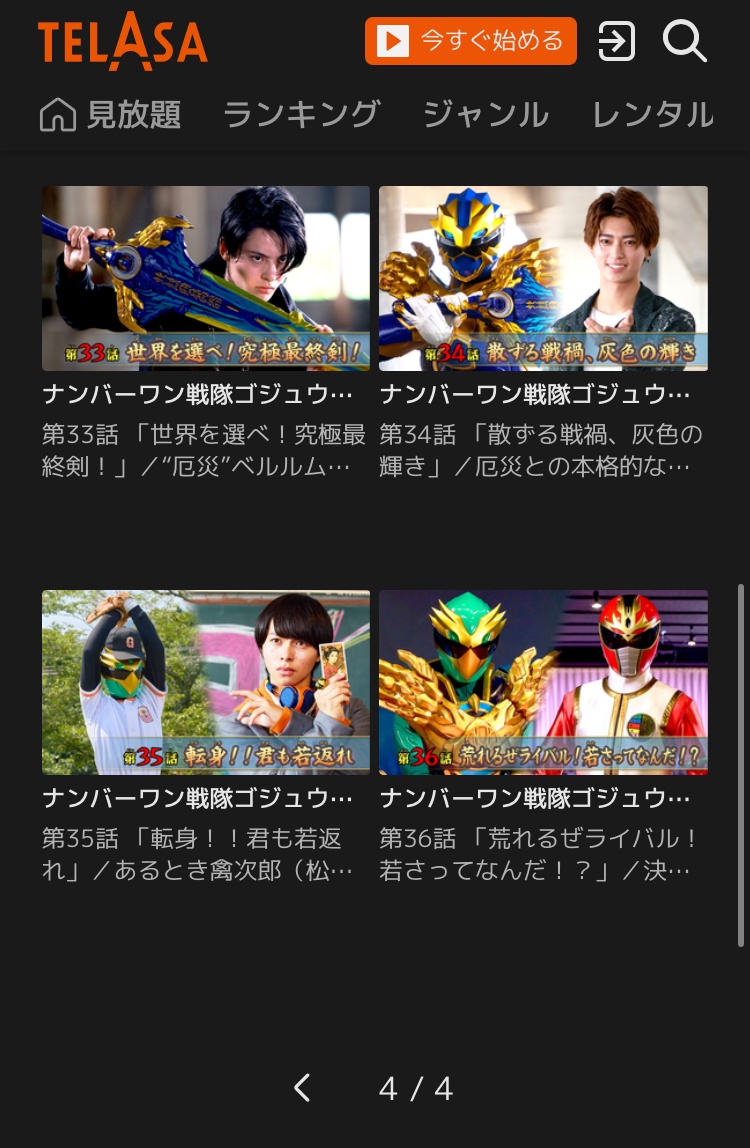750x1148 pixels.
Task: Play episode 第33話 世界を選べ！究極最終剣！
Action: click(206, 278)
